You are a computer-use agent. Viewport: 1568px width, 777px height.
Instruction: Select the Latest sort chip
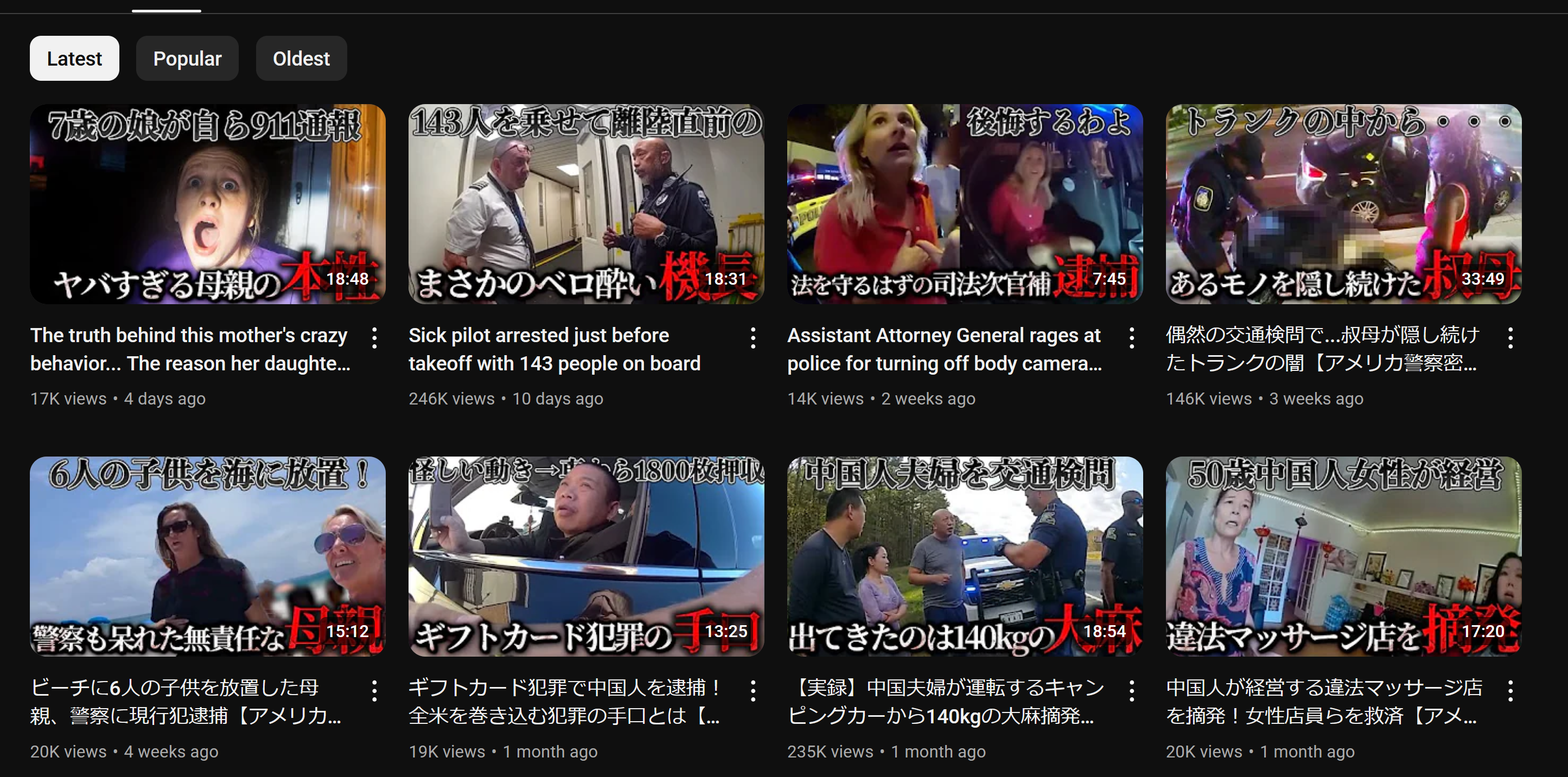(74, 59)
